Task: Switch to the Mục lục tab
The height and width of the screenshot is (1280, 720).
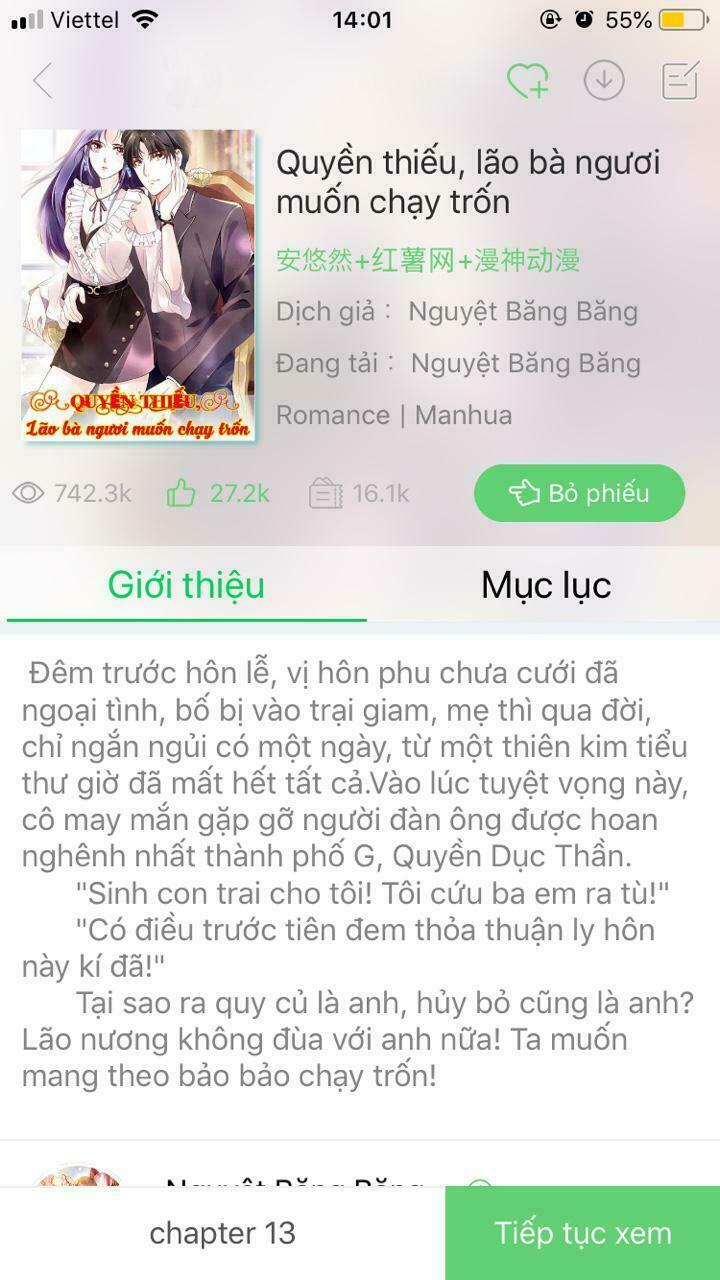Action: click(x=546, y=585)
